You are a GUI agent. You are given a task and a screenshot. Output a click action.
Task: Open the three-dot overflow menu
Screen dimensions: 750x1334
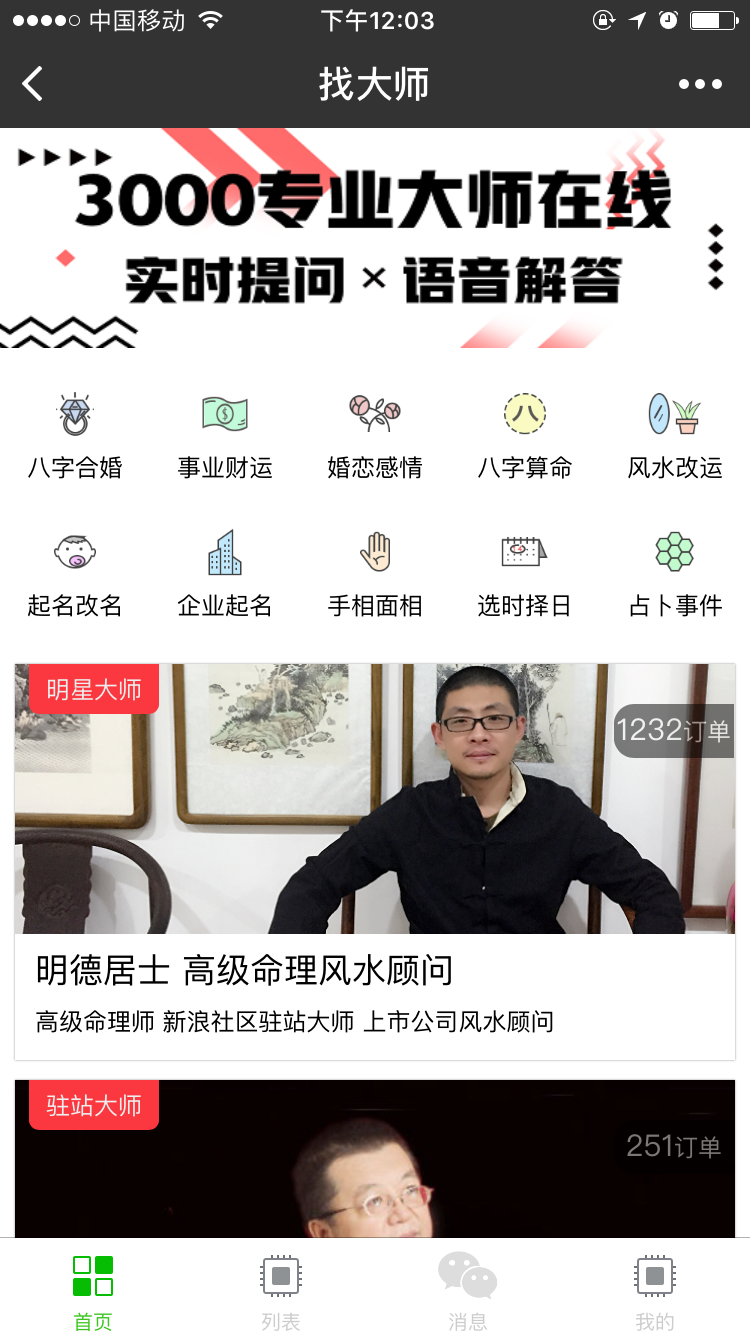pos(700,84)
